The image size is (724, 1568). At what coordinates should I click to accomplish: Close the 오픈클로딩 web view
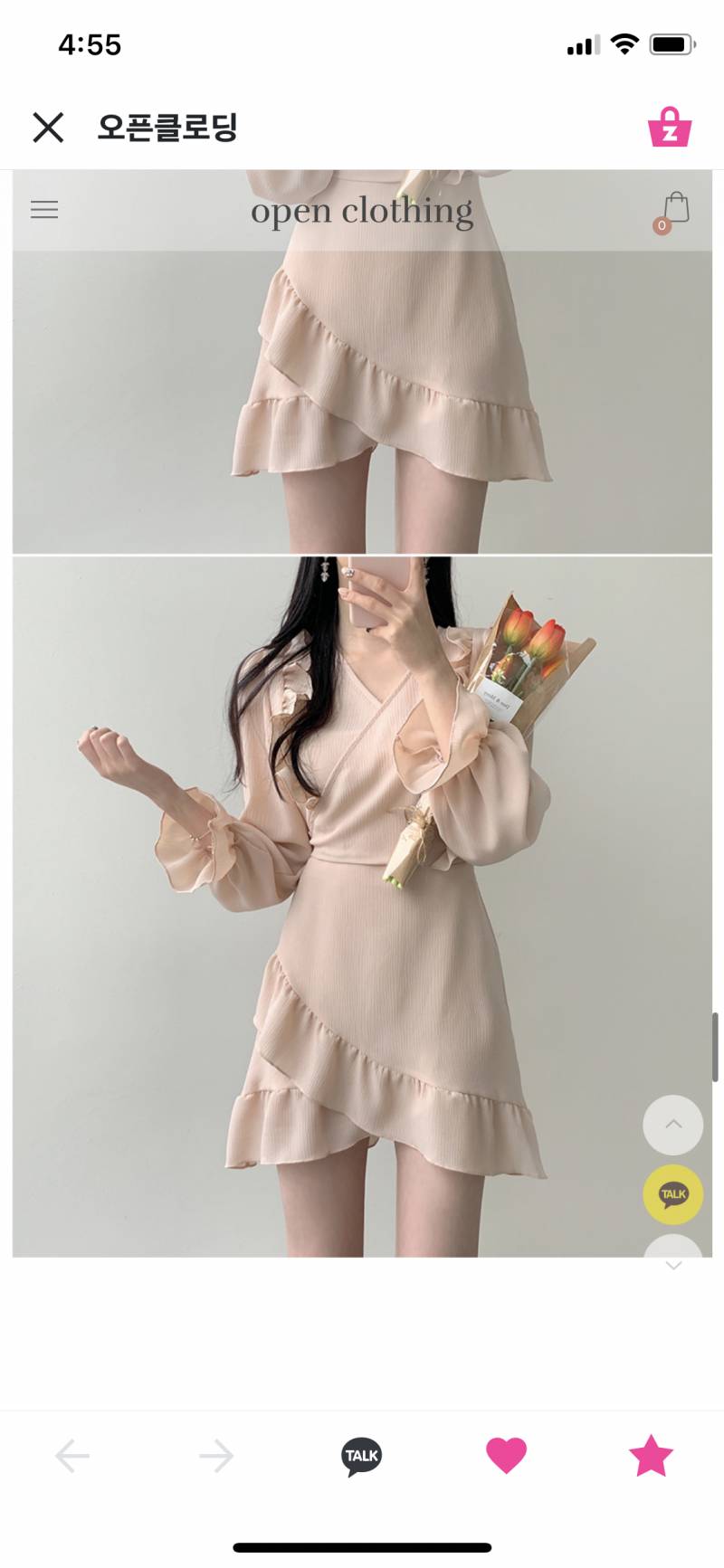49,128
